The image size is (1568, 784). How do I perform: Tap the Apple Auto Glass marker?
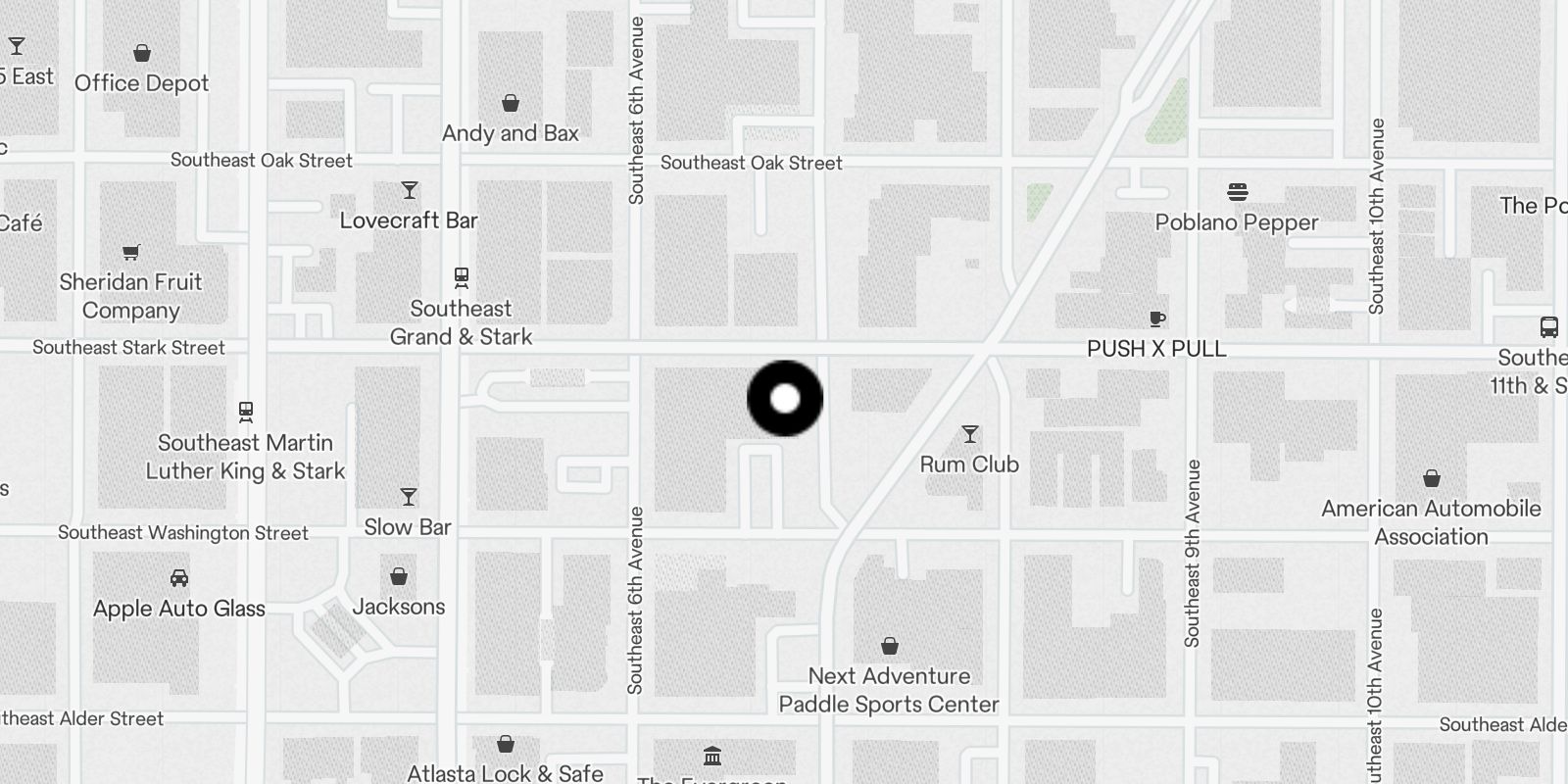179,578
